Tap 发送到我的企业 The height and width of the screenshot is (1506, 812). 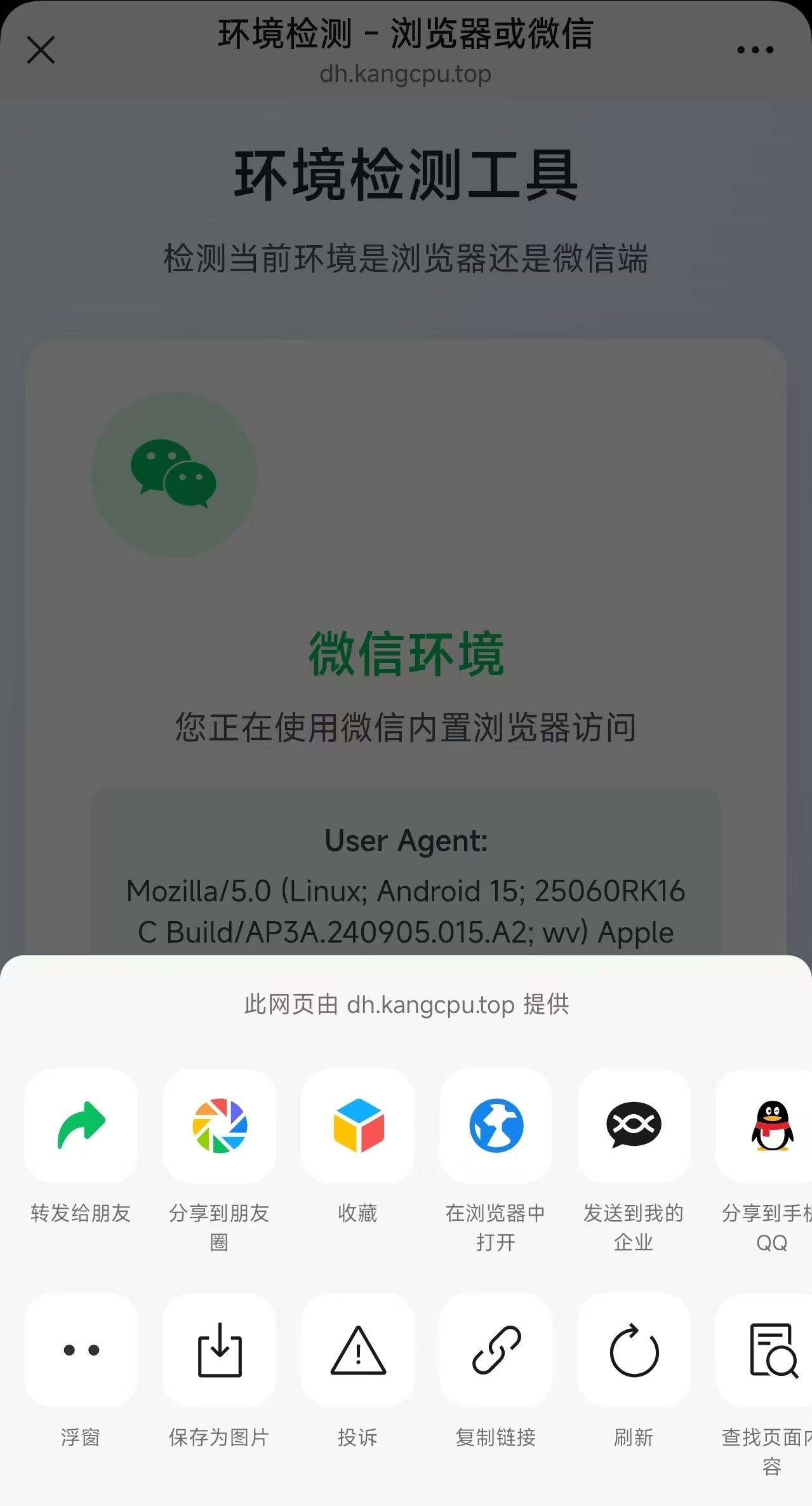tap(634, 1126)
